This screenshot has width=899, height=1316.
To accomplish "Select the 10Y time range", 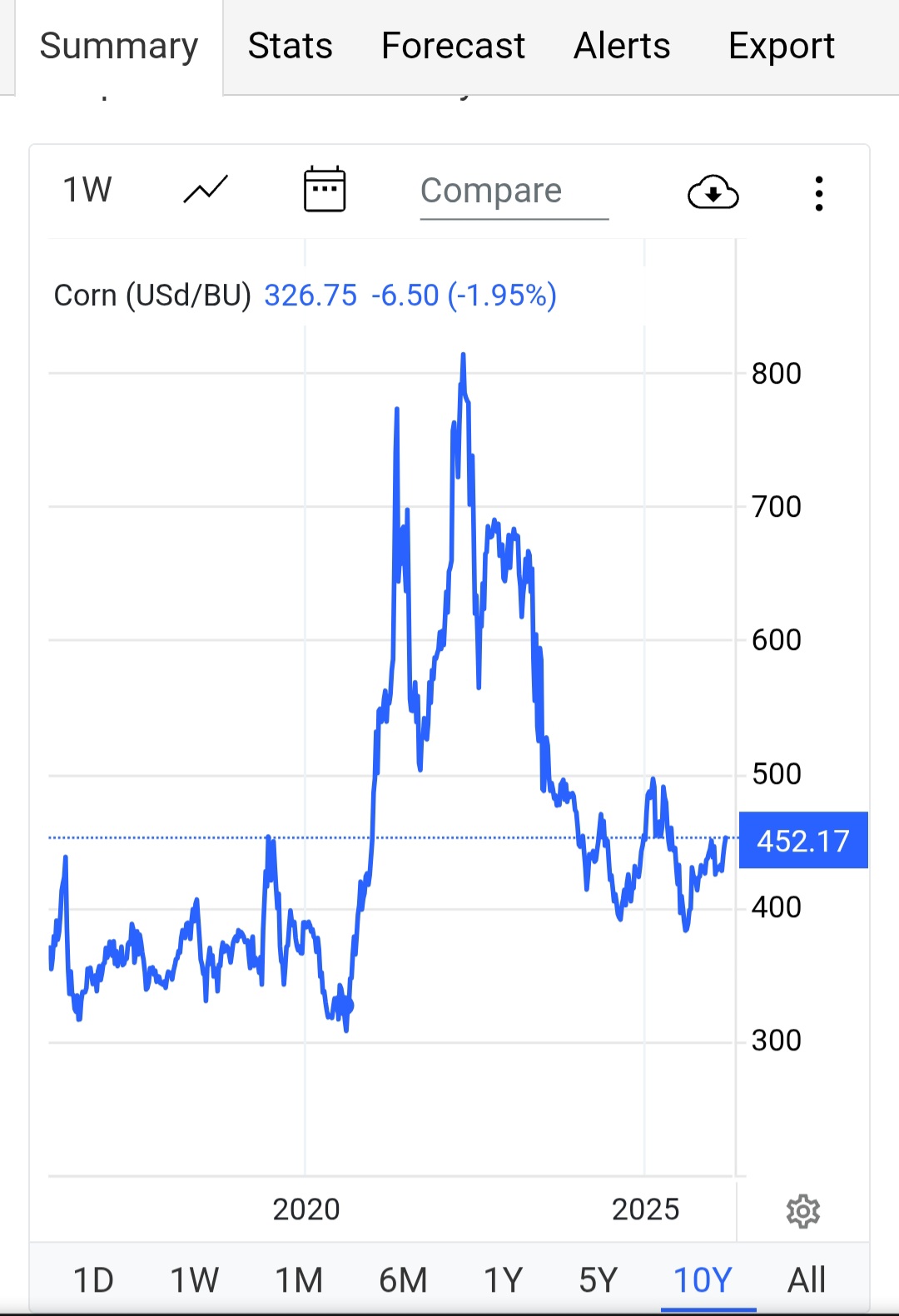I will click(703, 1280).
